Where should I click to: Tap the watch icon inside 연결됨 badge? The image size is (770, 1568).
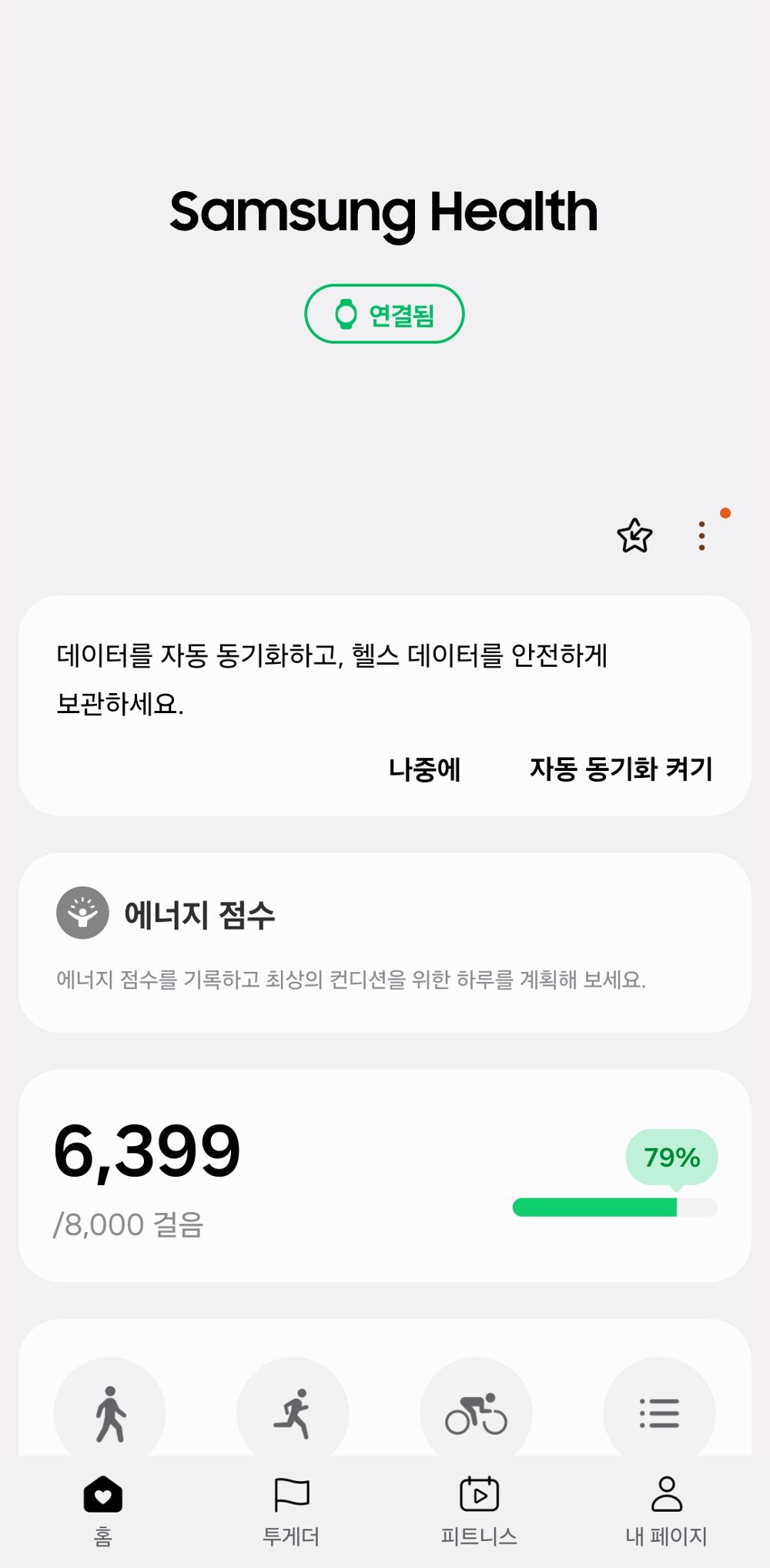(x=345, y=313)
